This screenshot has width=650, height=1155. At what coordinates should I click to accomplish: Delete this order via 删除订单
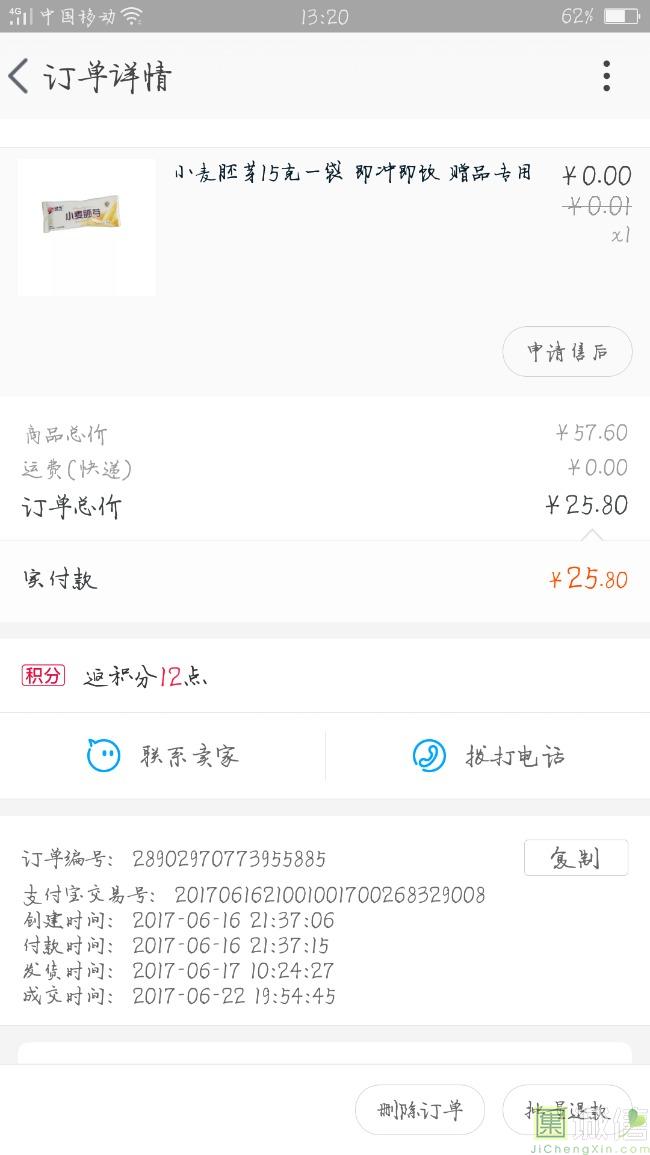[420, 1110]
